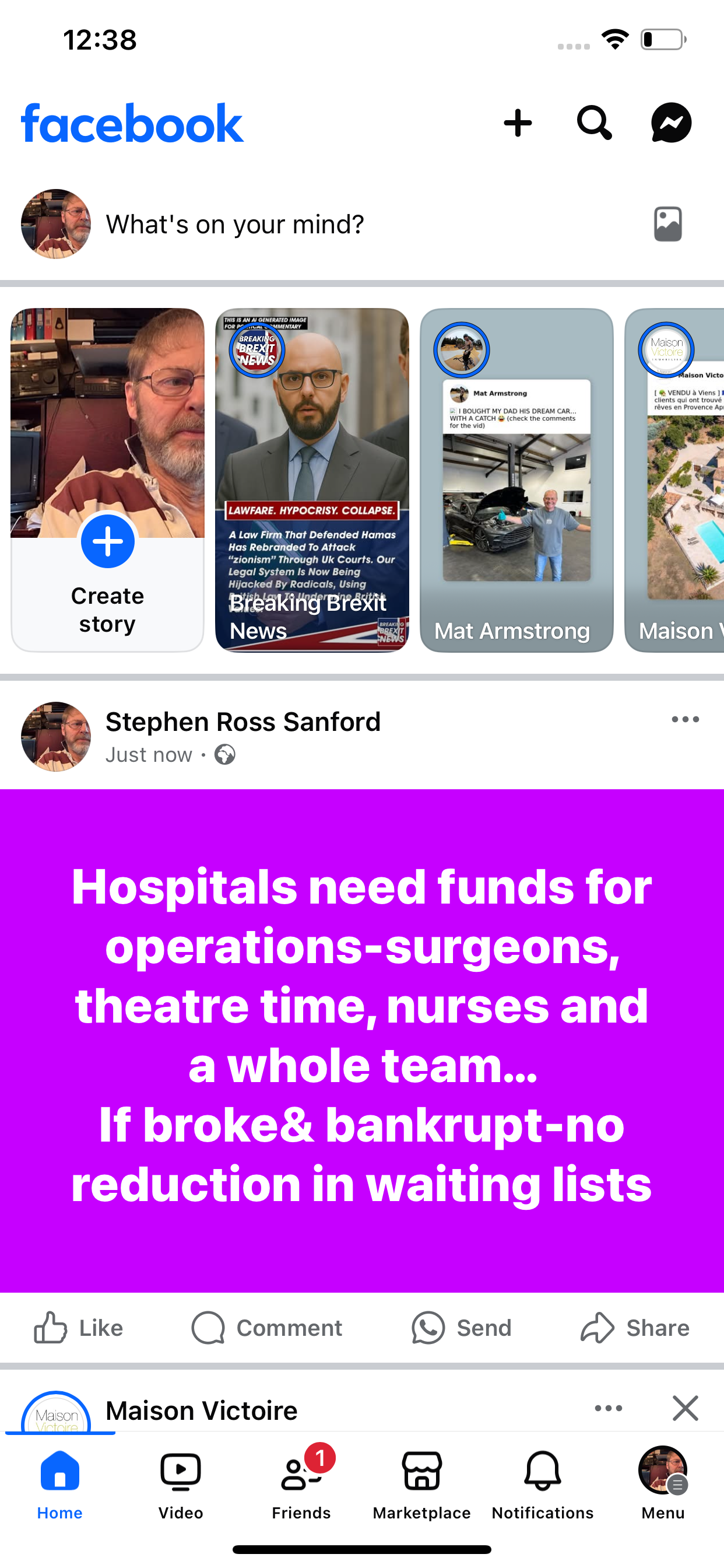724x1568 pixels.
Task: Like Stephen Ross Sanford's post
Action: tap(78, 1328)
